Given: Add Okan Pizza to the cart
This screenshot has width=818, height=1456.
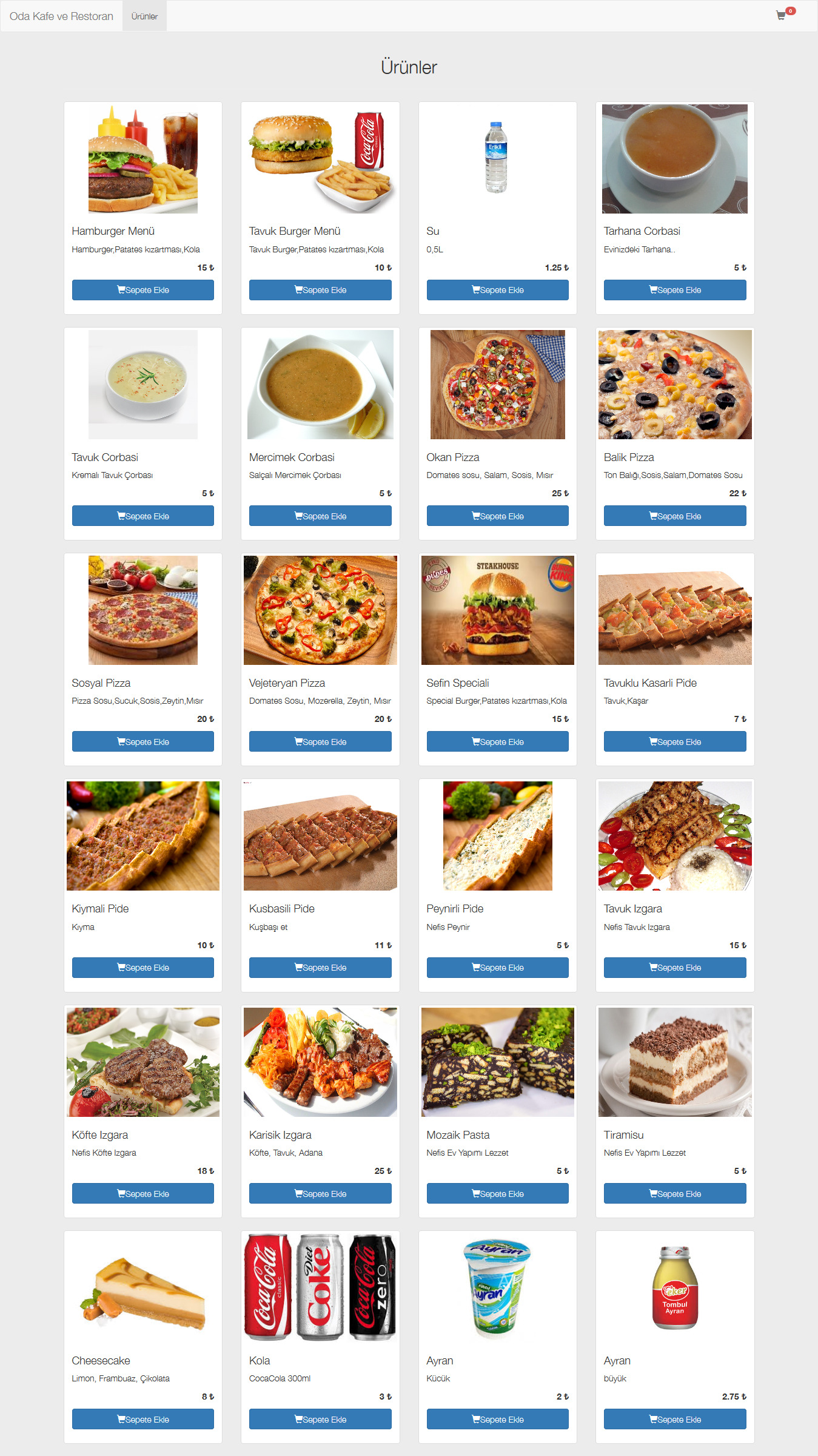Looking at the screenshot, I should [x=497, y=516].
